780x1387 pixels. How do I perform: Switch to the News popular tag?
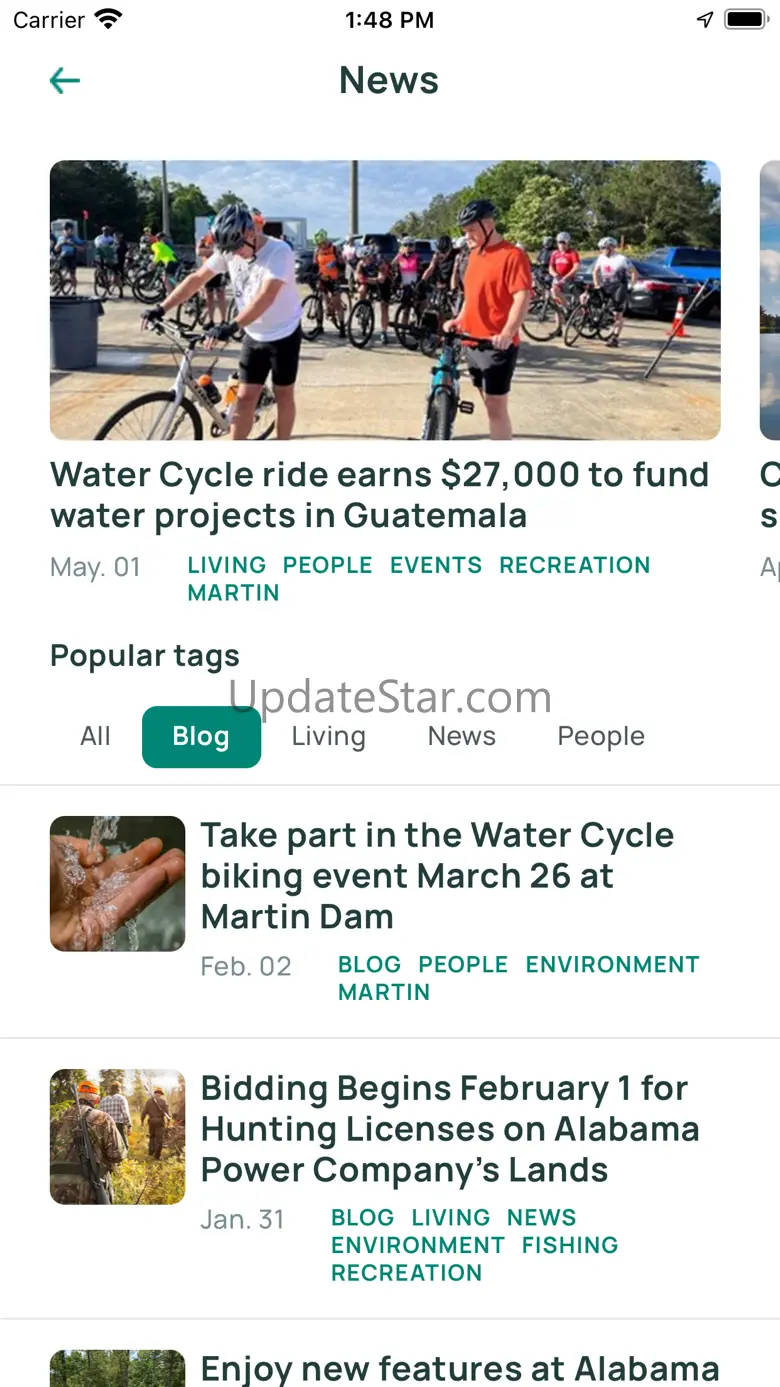coord(461,737)
